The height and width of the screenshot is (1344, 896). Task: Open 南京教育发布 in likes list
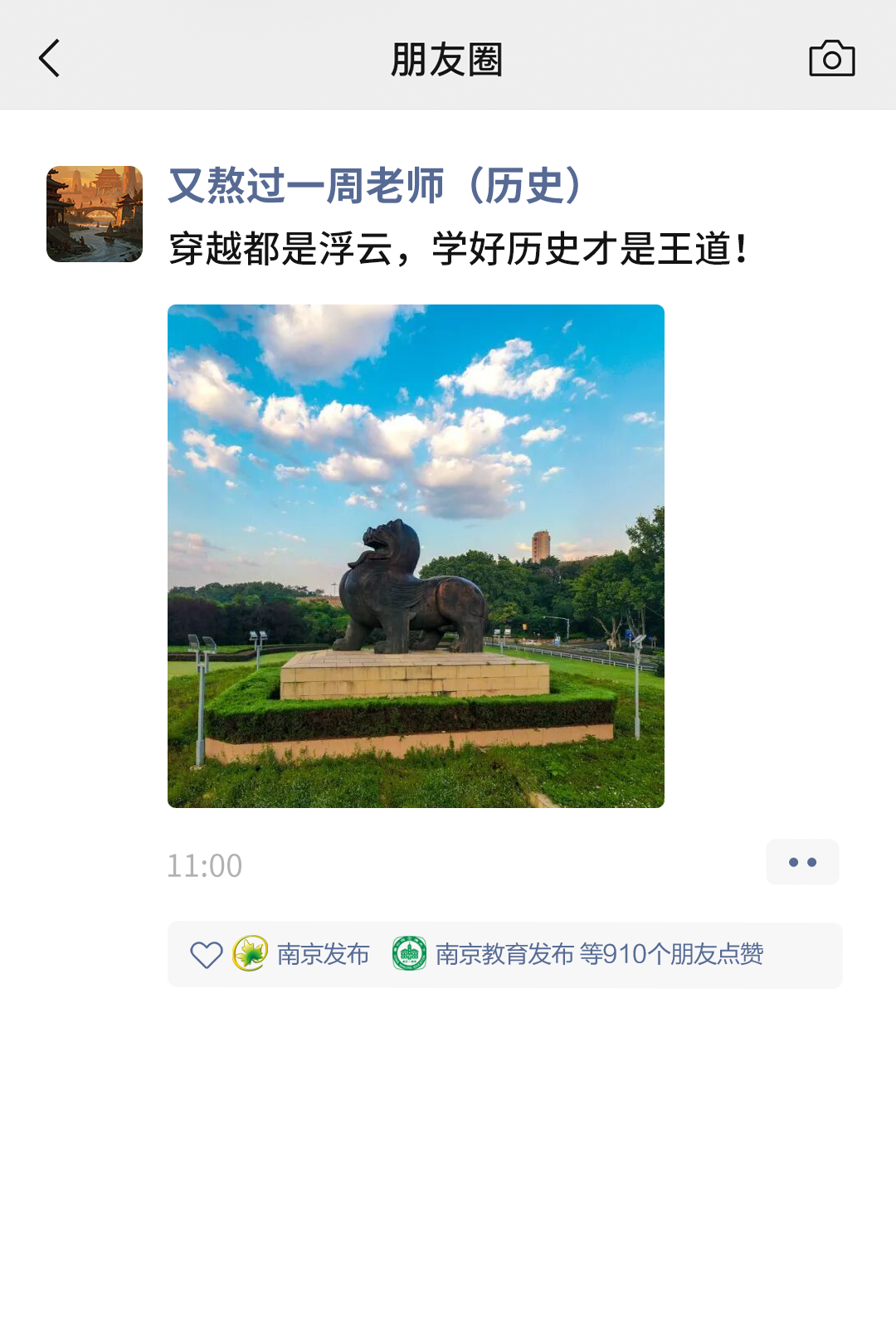[504, 954]
